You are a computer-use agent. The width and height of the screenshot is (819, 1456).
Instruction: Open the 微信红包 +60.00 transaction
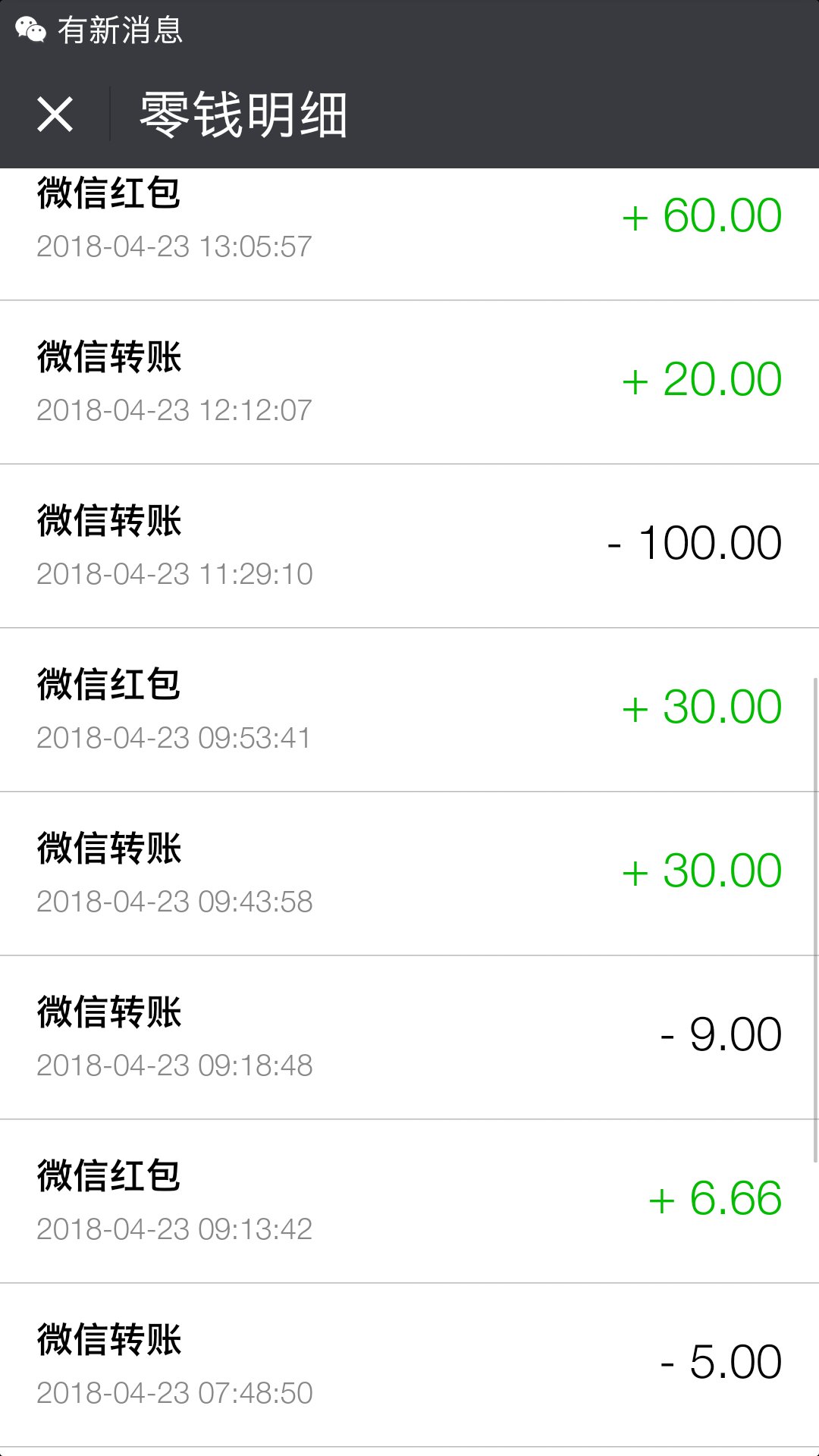[409, 227]
